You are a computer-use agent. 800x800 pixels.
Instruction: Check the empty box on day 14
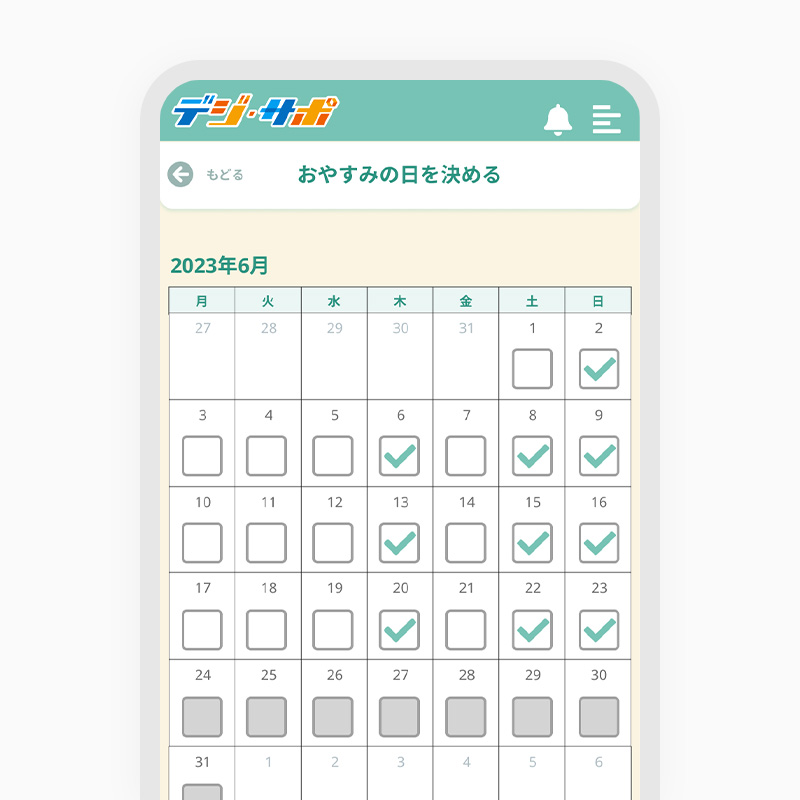(466, 543)
